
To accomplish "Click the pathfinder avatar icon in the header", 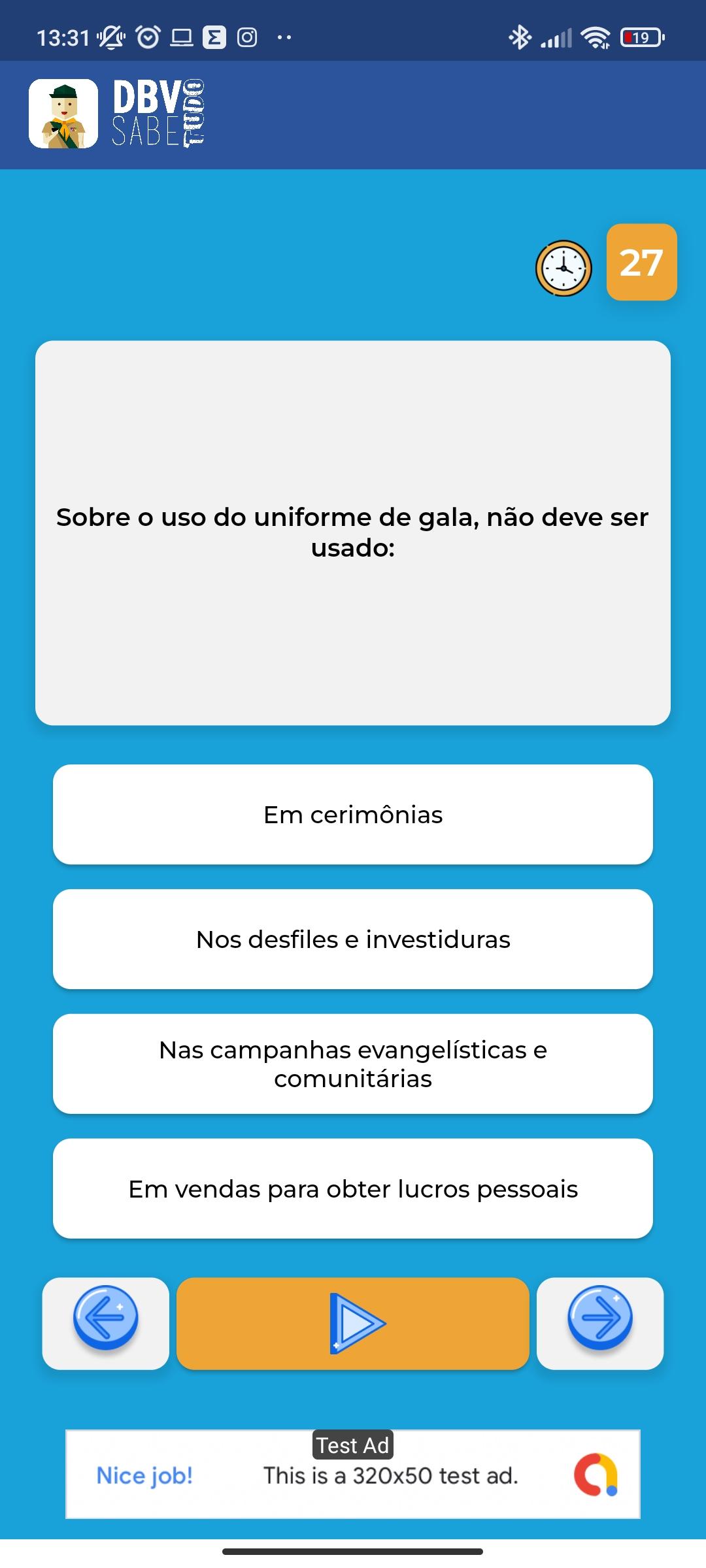I will click(x=63, y=114).
